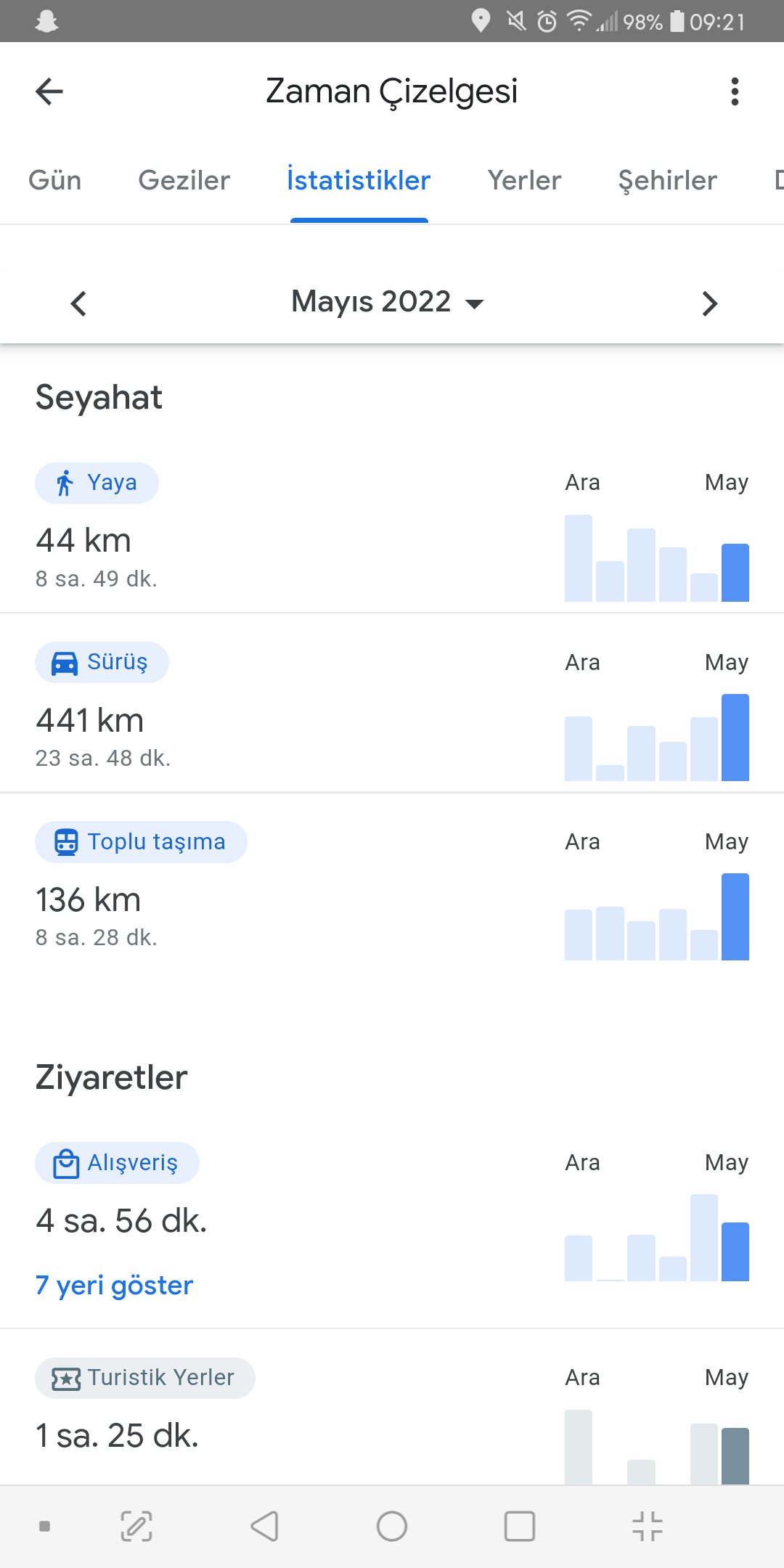Open the Yaya walking statistics

pyautogui.click(x=97, y=483)
